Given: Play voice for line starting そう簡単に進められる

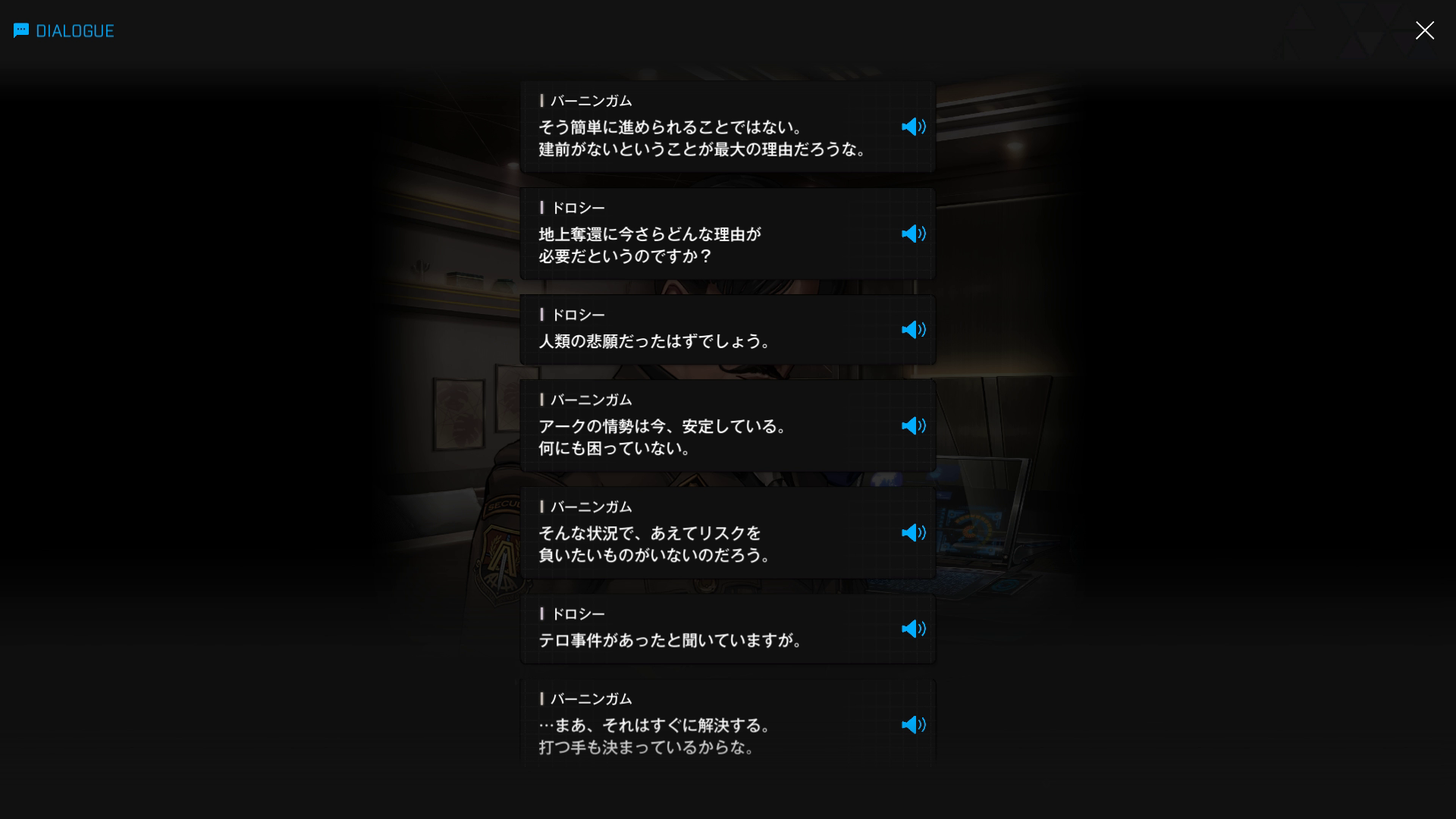Looking at the screenshot, I should pyautogui.click(x=913, y=127).
